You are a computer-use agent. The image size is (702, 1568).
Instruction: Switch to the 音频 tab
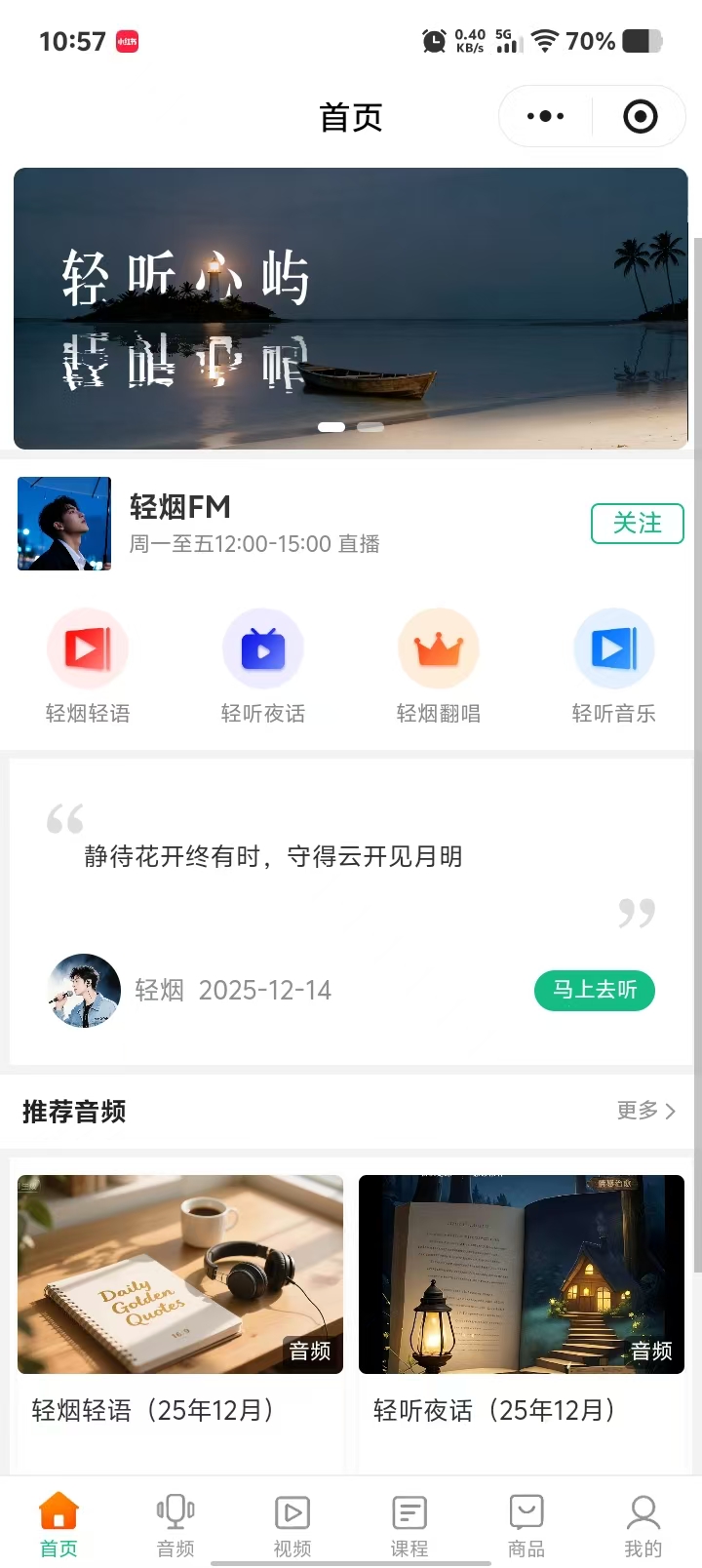pyautogui.click(x=175, y=1524)
